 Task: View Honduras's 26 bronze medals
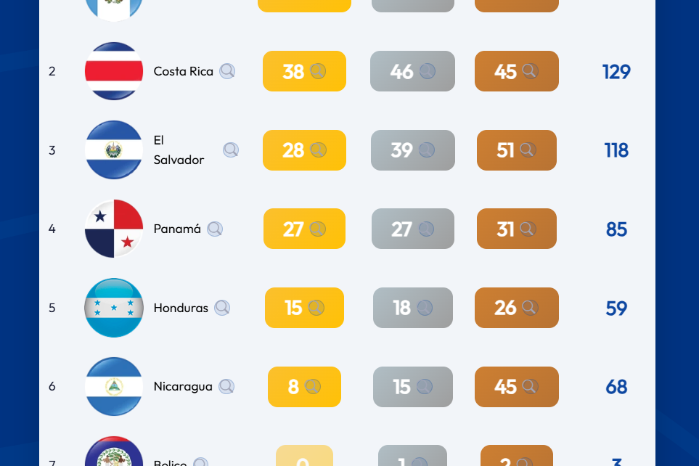tap(517, 308)
